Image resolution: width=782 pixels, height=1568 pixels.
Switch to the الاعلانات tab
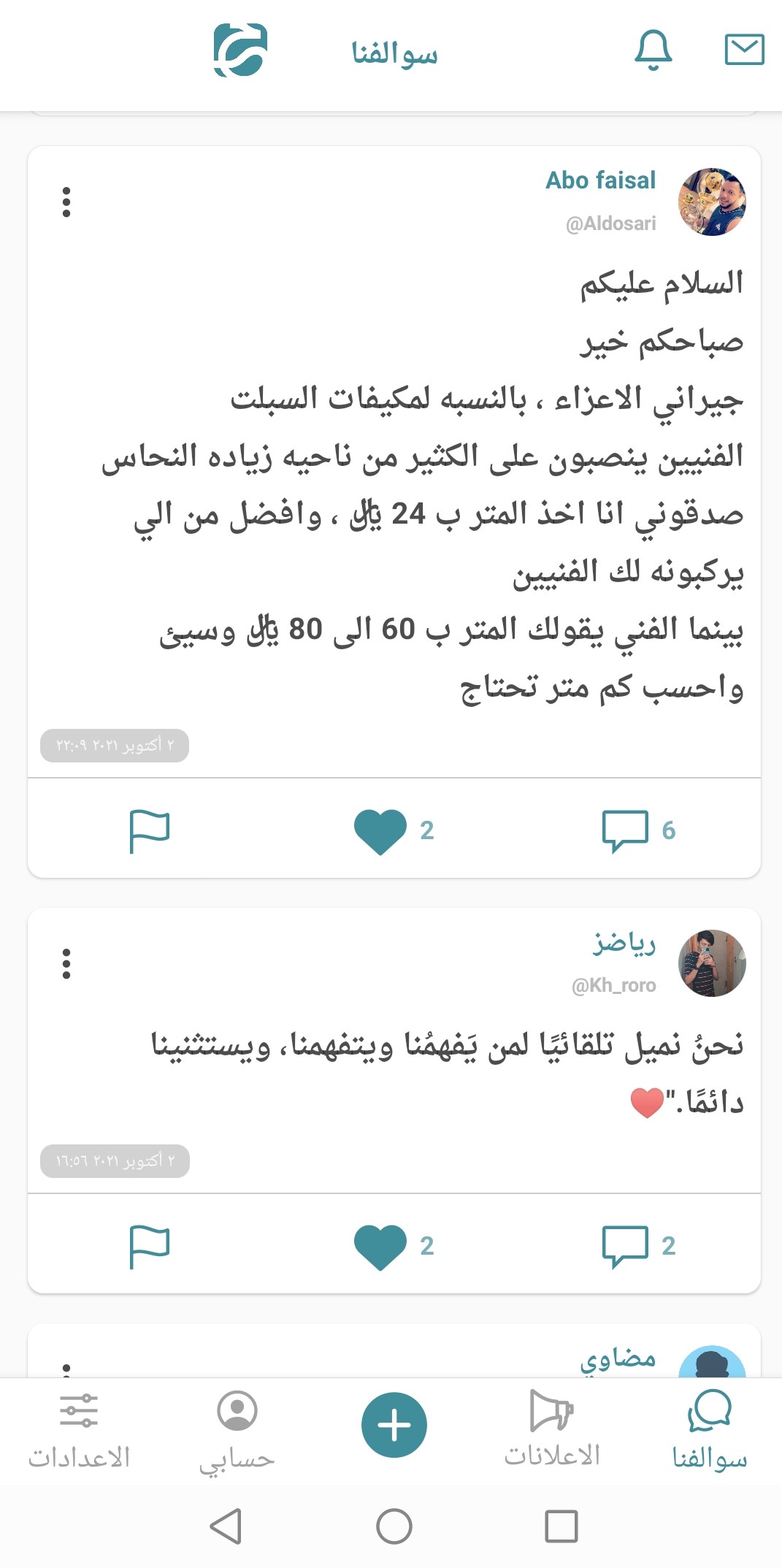click(552, 1431)
